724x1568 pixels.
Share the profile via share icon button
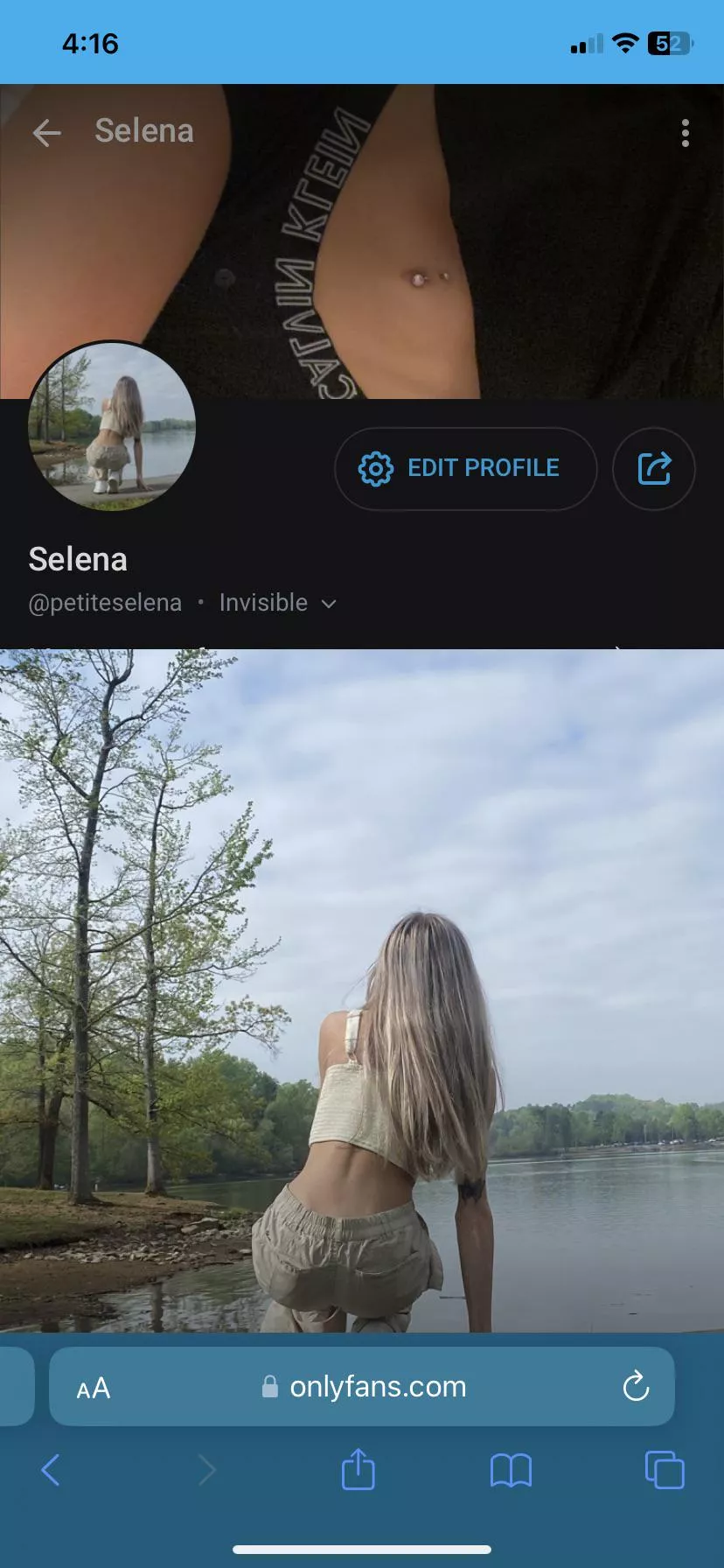click(654, 468)
